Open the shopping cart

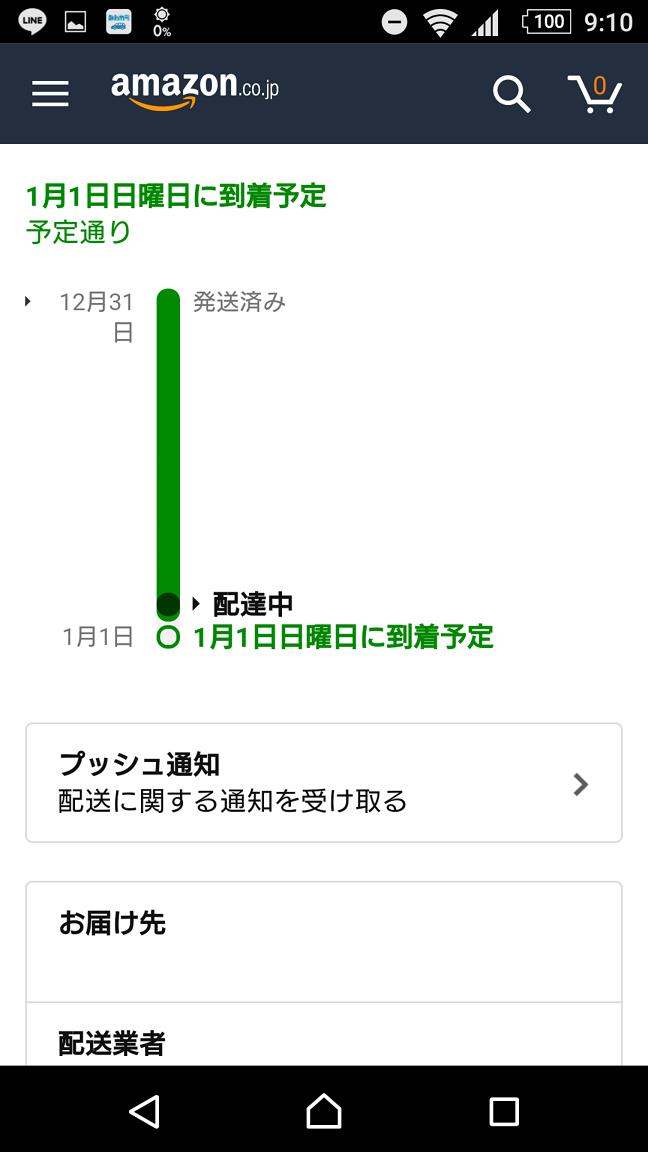pos(595,94)
